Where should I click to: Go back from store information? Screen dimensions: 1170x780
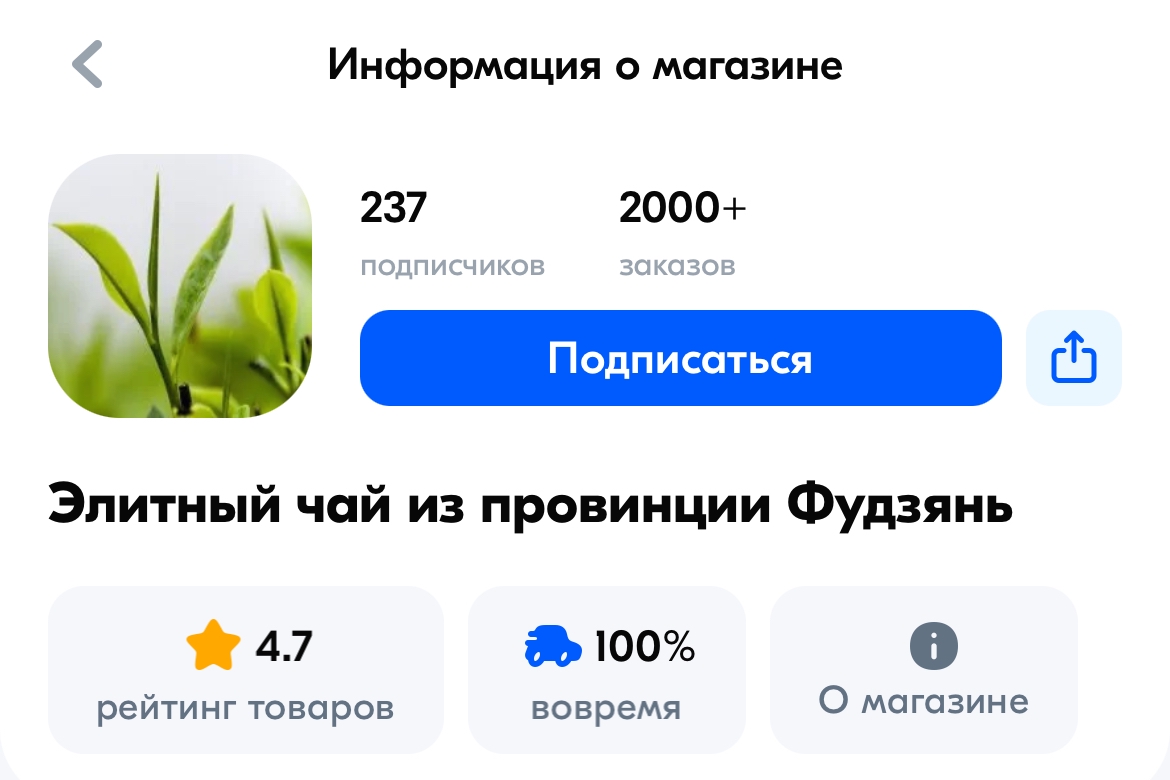[x=88, y=65]
